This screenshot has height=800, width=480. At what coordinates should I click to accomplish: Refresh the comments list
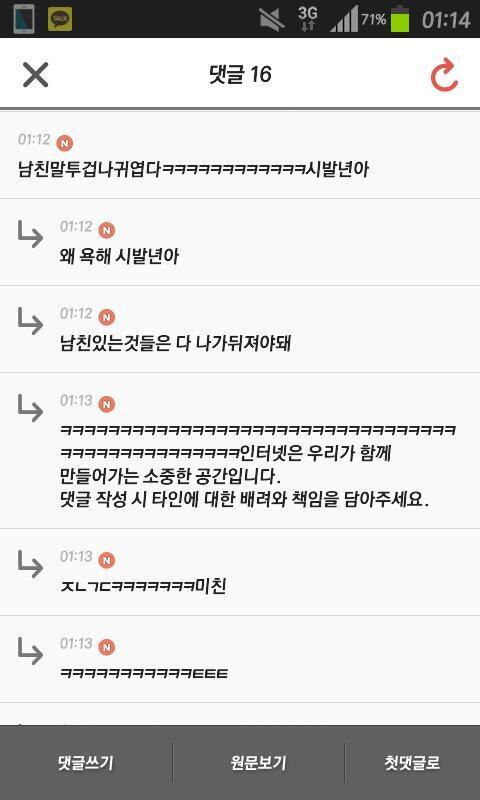pyautogui.click(x=444, y=74)
